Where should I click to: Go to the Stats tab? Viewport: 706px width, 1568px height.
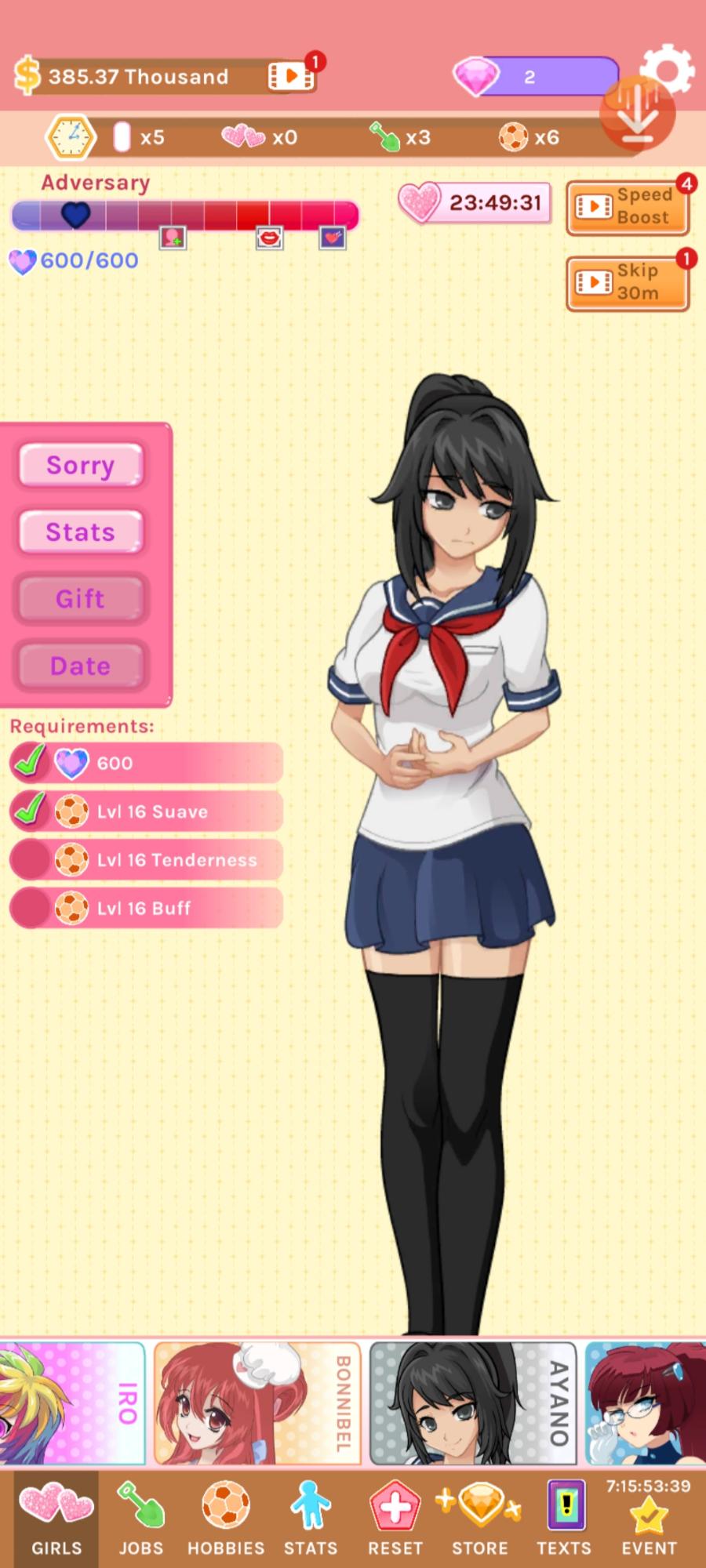coord(311,1519)
